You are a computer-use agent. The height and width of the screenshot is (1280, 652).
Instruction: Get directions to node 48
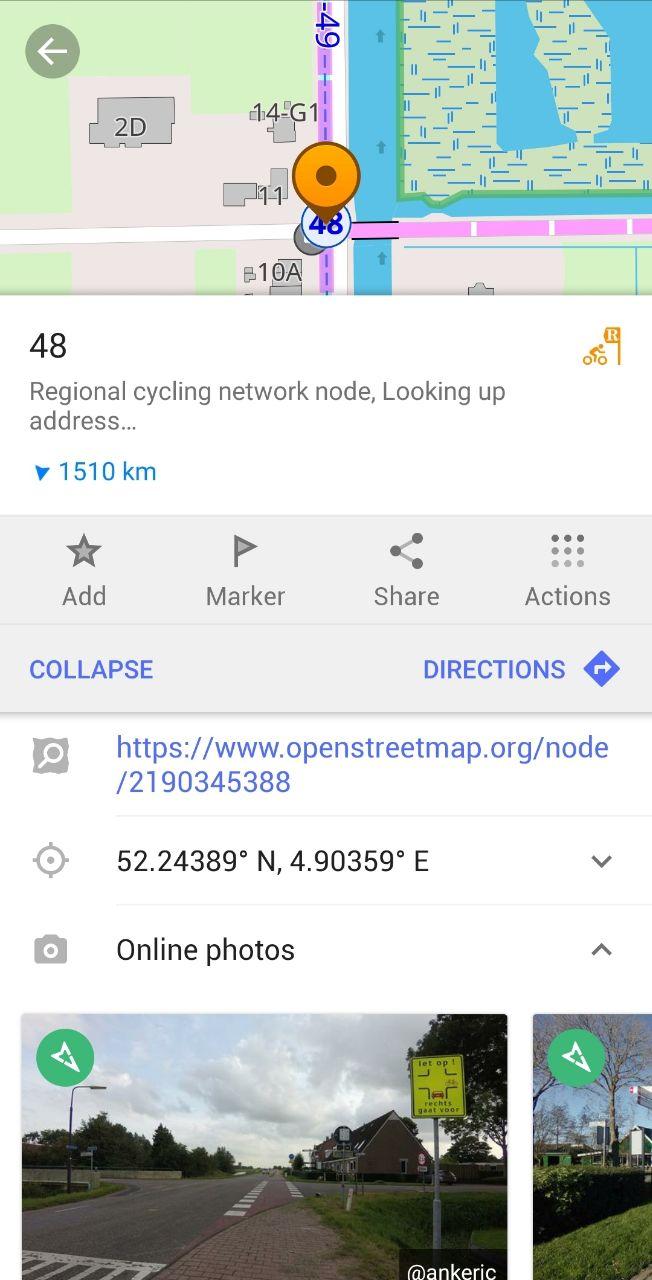(521, 669)
